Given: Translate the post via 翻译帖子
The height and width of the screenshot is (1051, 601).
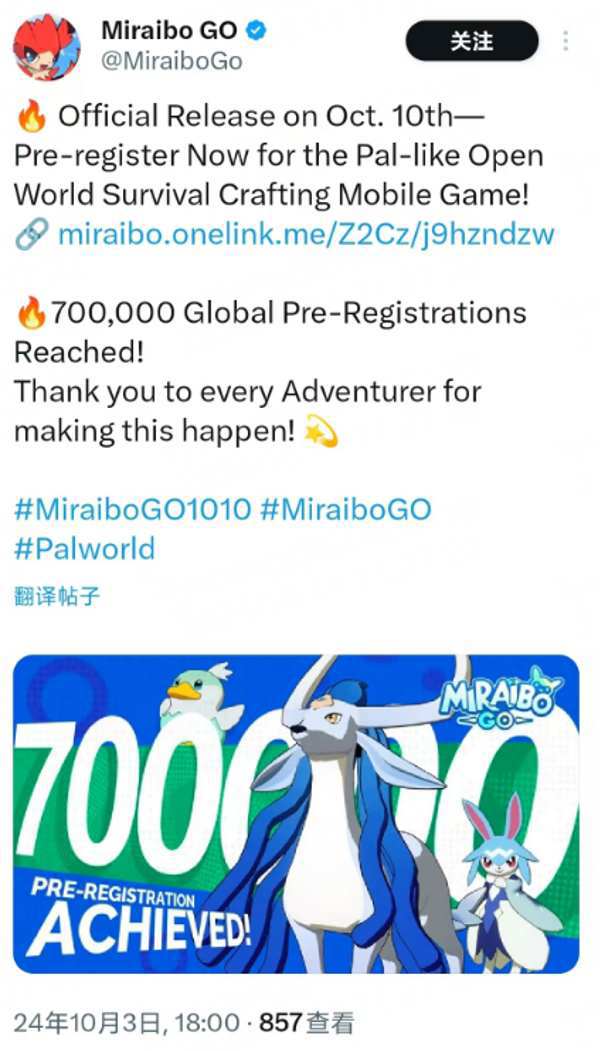Looking at the screenshot, I should point(58,597).
